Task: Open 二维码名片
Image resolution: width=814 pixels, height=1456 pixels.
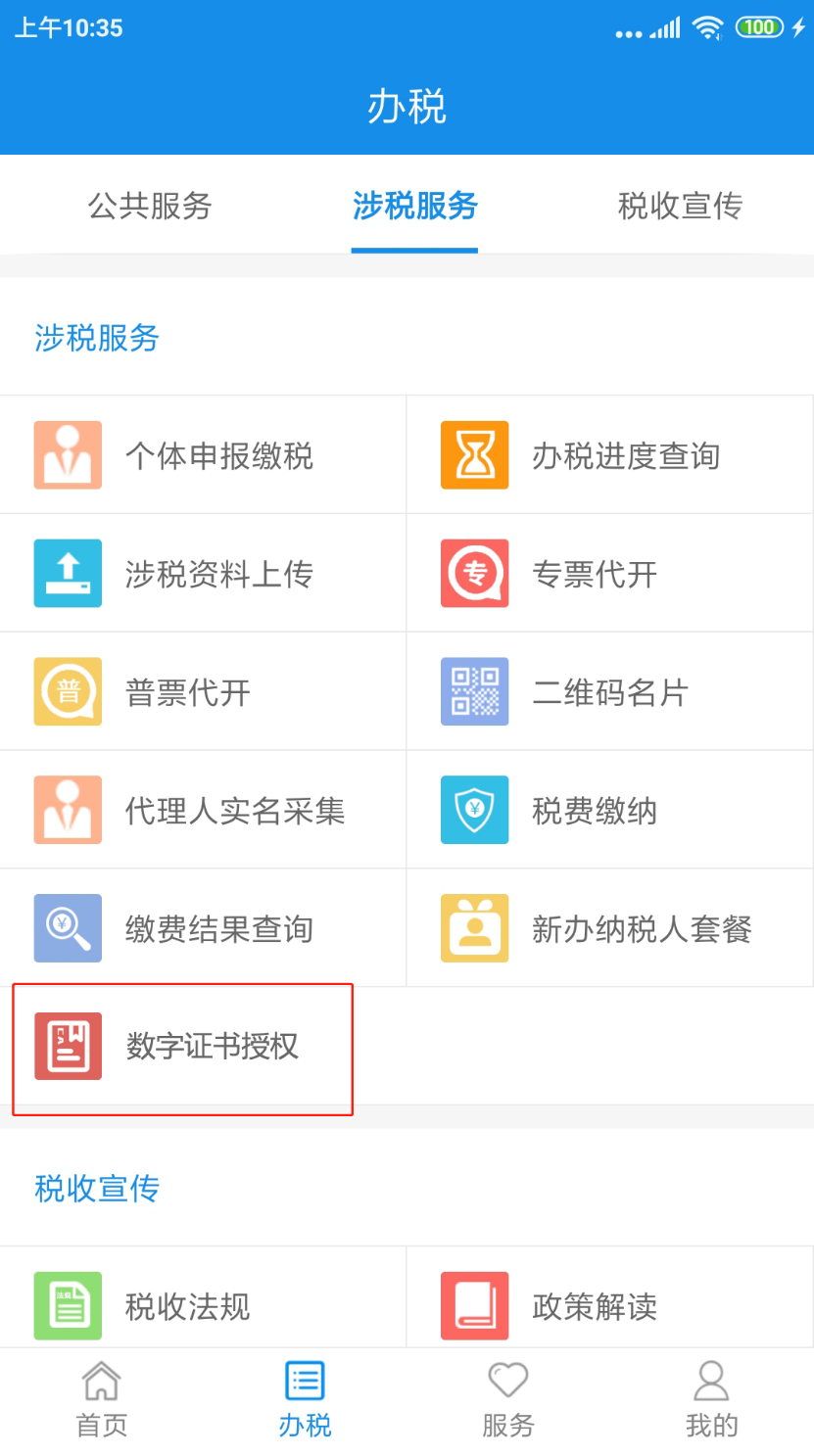Action: point(609,692)
